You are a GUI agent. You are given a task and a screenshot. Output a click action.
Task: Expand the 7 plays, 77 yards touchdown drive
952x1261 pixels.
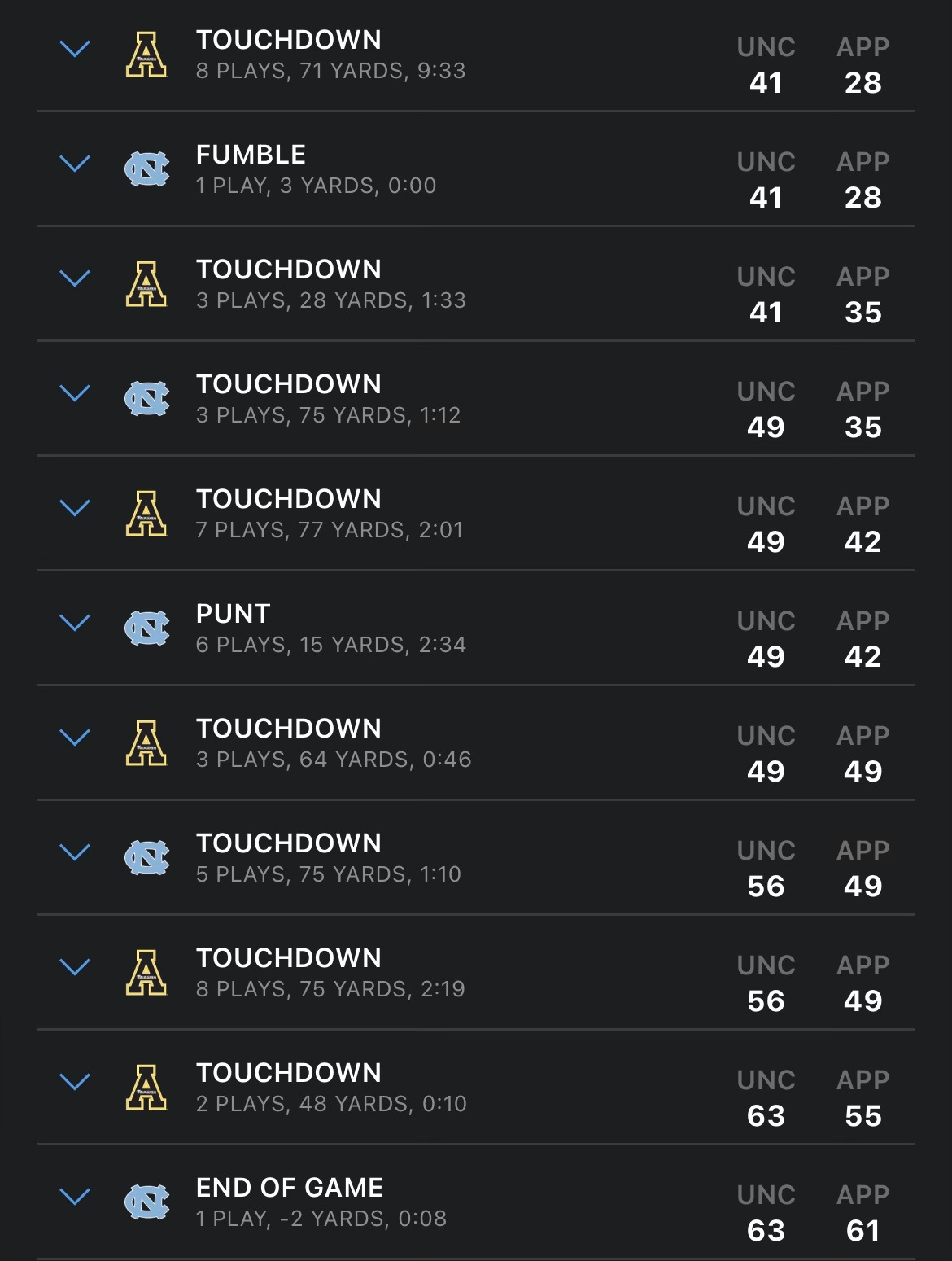click(x=75, y=509)
